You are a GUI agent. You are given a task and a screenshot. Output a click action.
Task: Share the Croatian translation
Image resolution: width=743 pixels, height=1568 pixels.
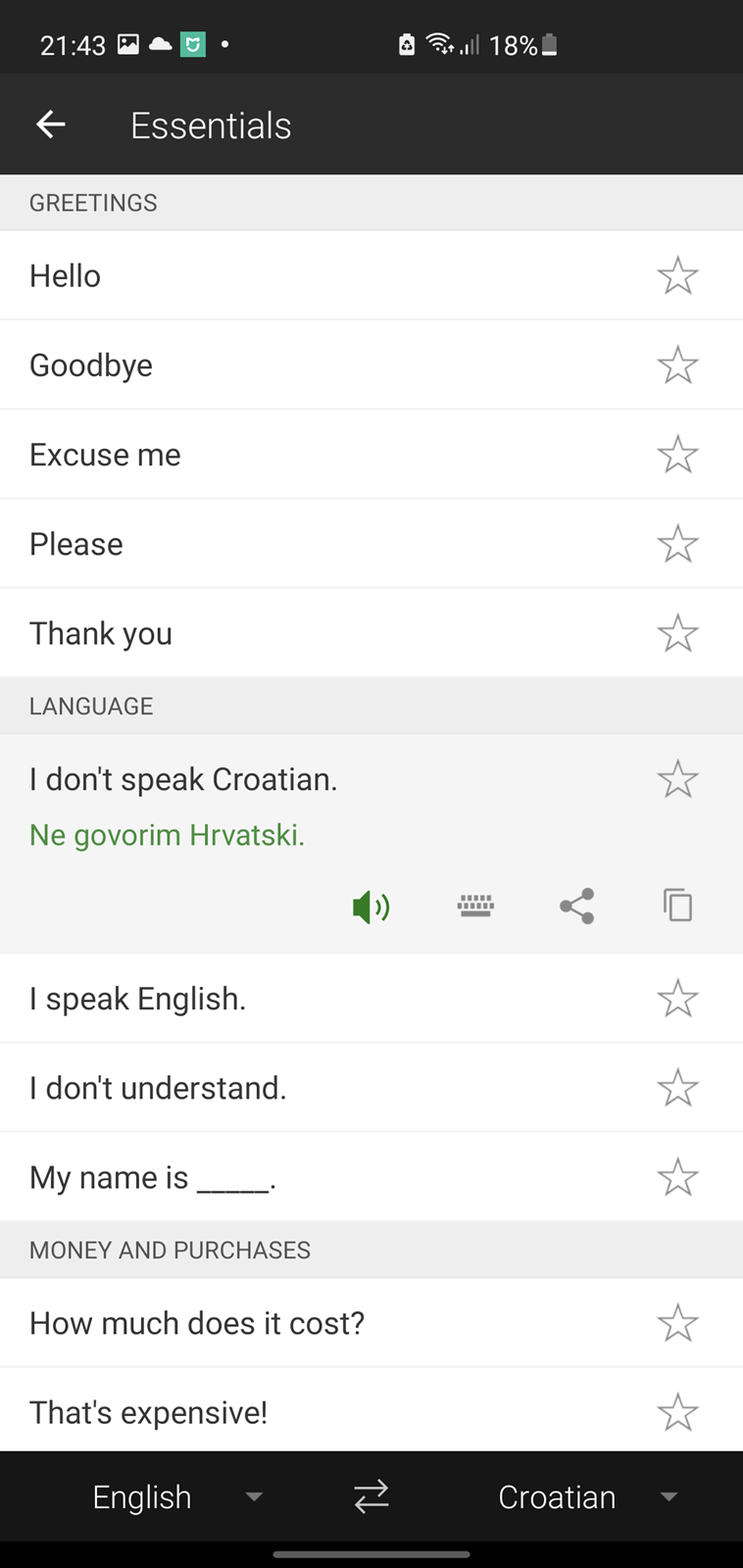pyautogui.click(x=577, y=906)
